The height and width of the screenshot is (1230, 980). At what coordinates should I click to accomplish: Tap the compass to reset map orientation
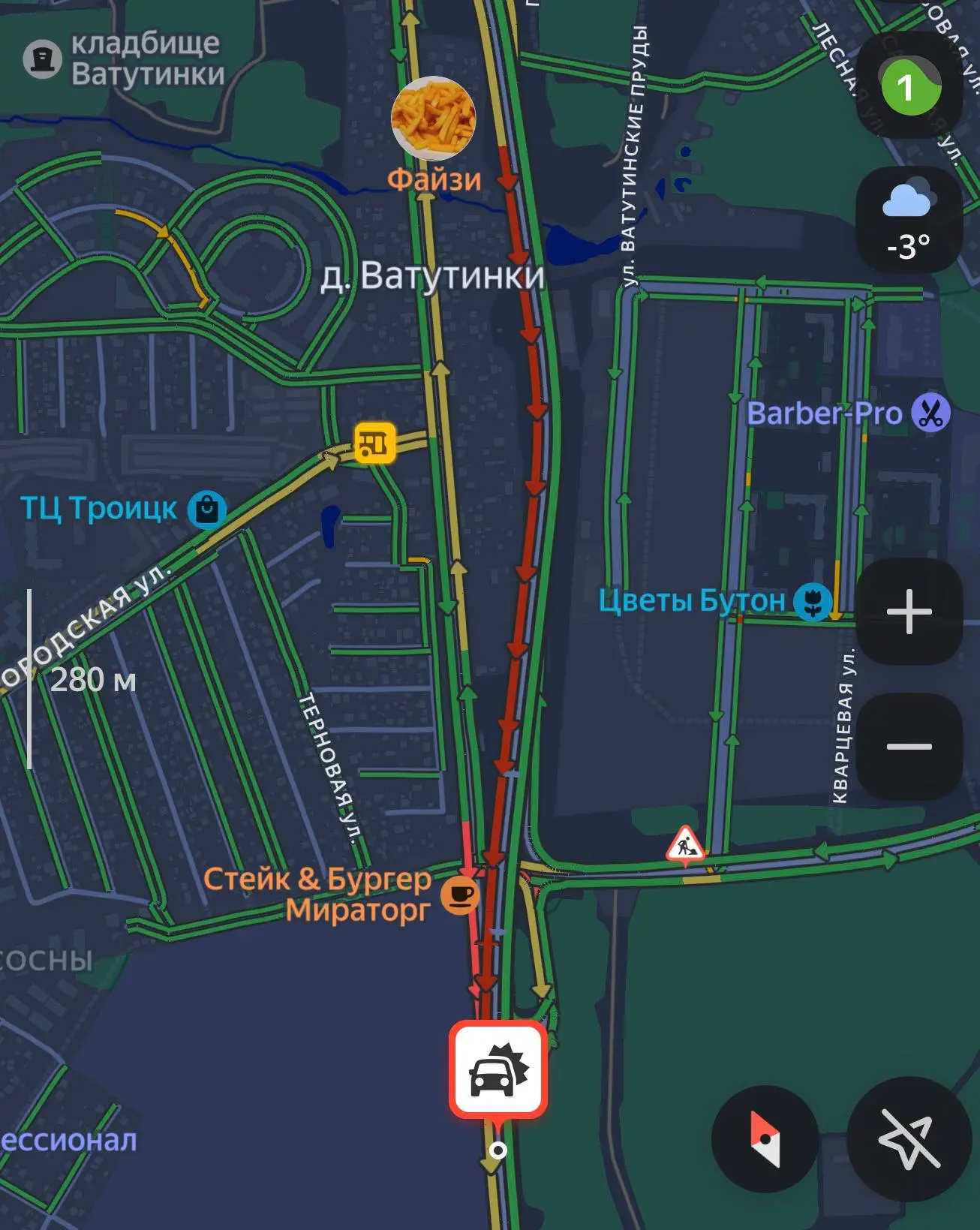(765, 1138)
